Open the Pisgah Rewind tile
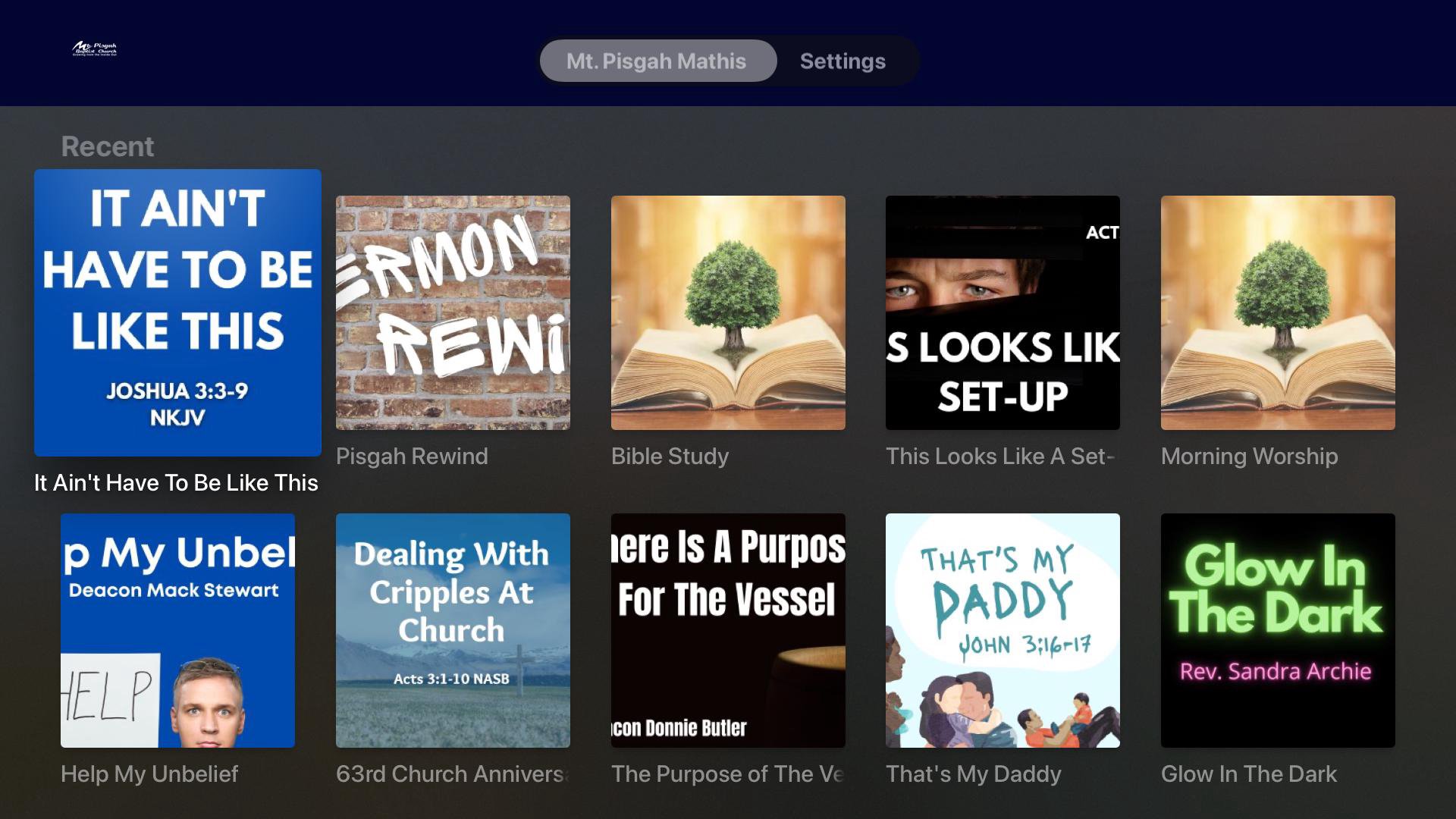1456x819 pixels. pyautogui.click(x=453, y=312)
